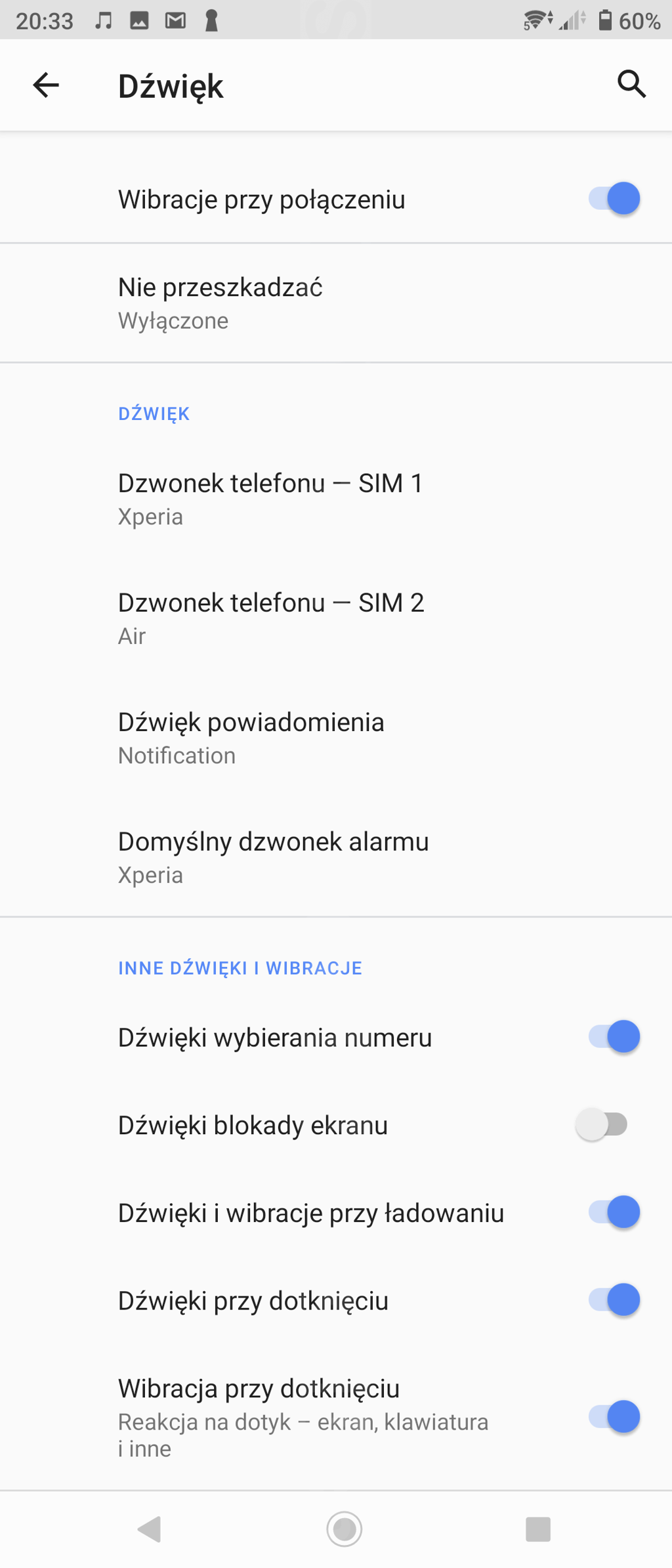Disable Wibracja przy dotknięciu

(614, 1417)
